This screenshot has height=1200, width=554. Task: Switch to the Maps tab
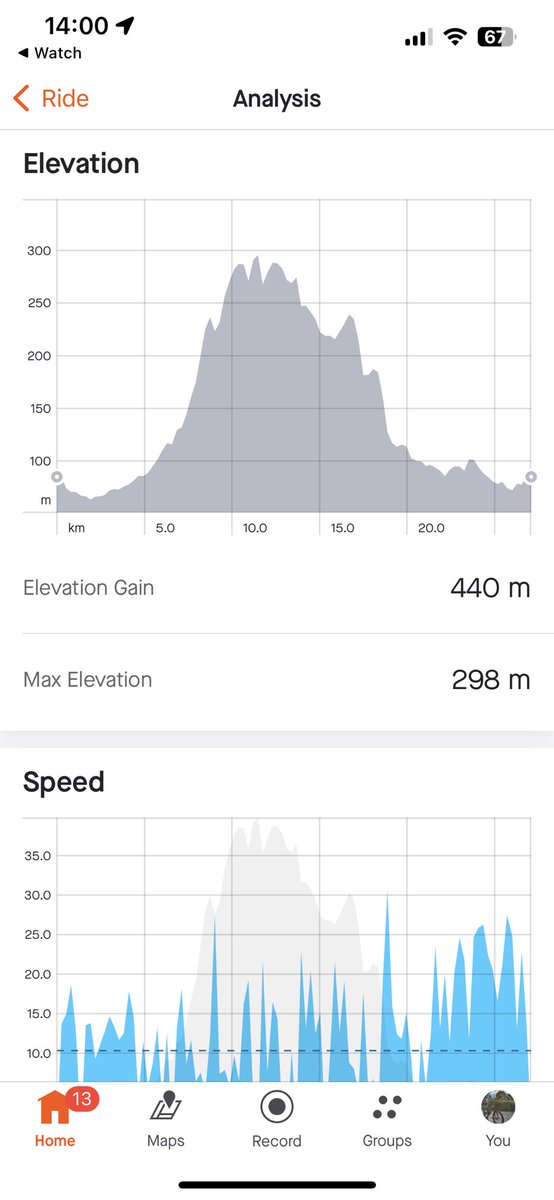tap(166, 1119)
